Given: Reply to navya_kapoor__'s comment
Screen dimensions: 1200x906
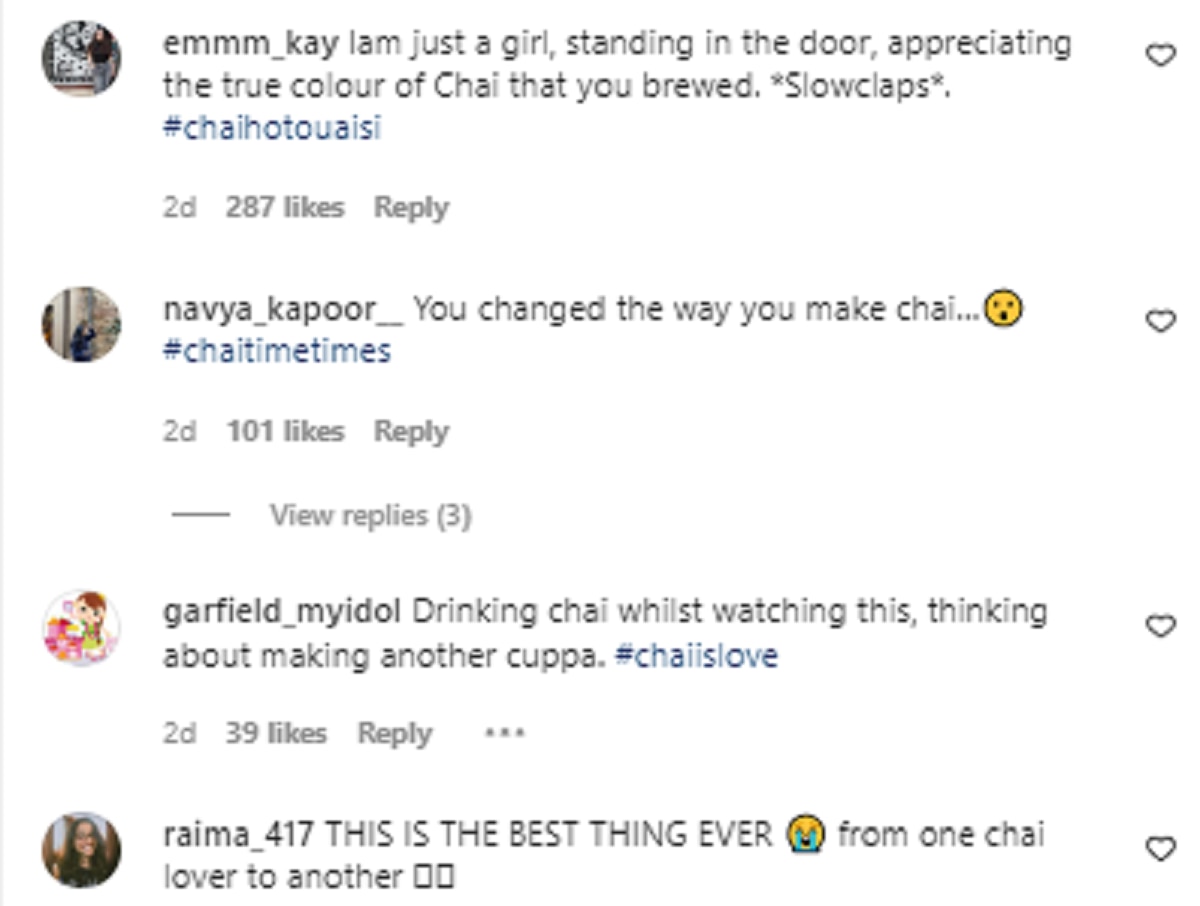Looking at the screenshot, I should tap(411, 432).
